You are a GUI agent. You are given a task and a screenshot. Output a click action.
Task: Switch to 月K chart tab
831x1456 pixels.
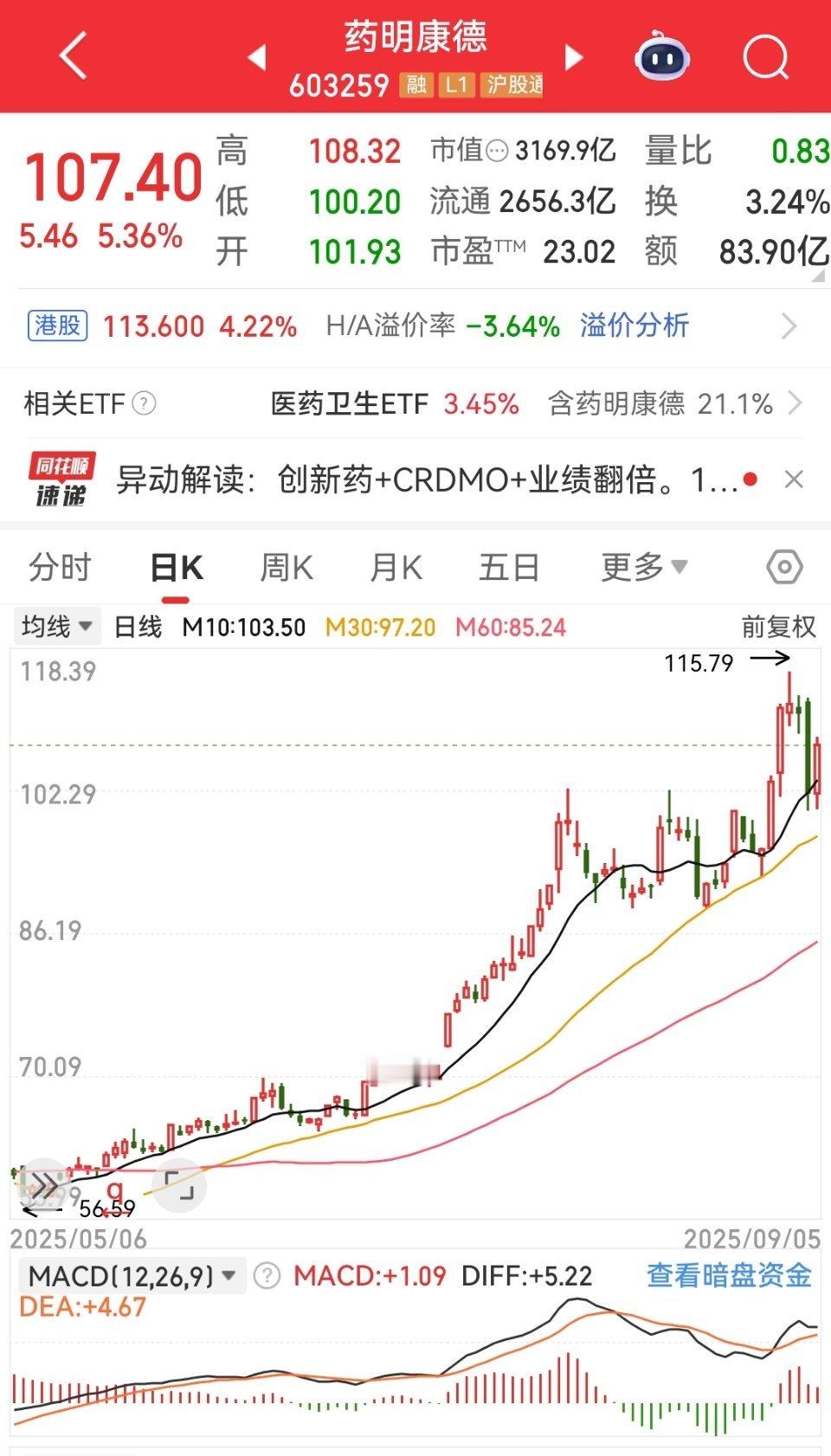pos(396,568)
